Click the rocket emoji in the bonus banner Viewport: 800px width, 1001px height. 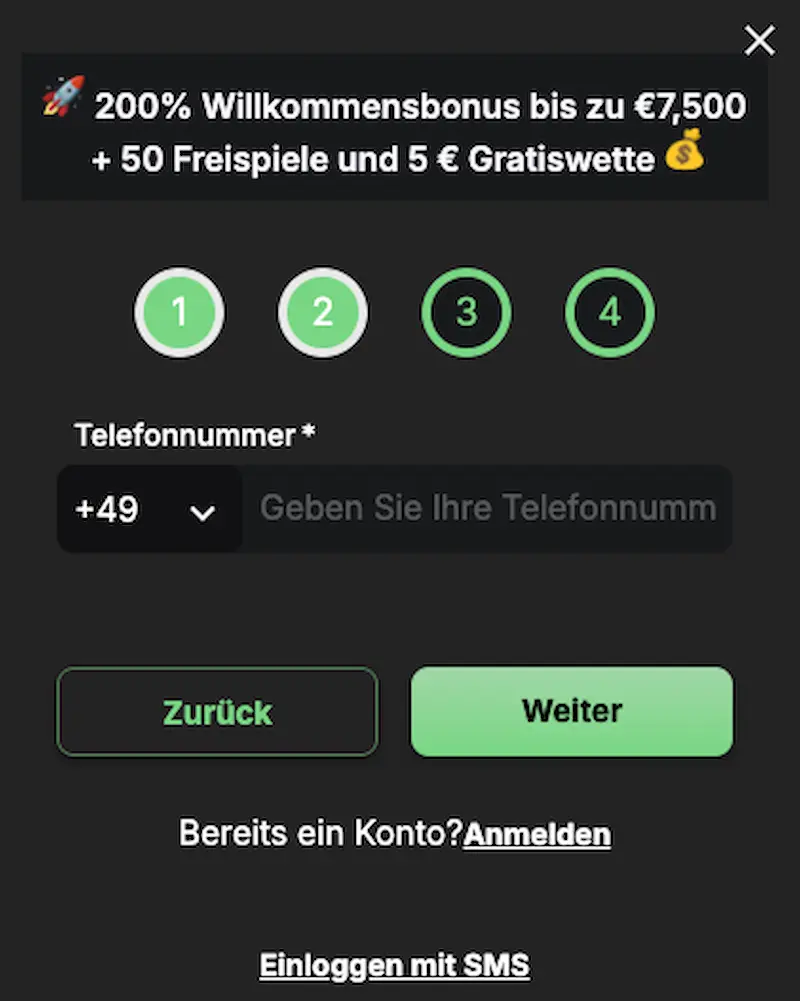point(62,100)
